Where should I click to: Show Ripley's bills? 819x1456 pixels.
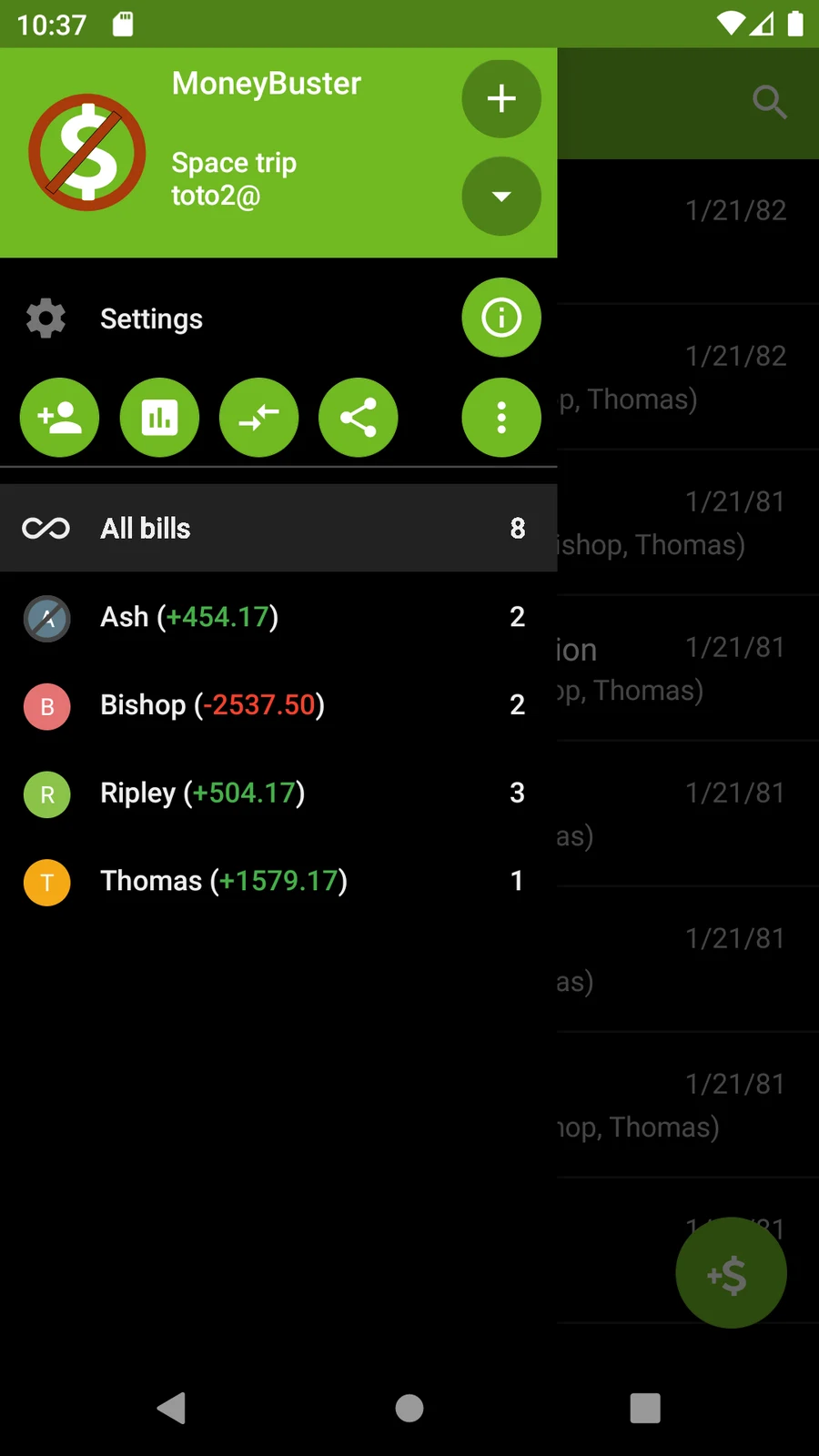tap(278, 793)
